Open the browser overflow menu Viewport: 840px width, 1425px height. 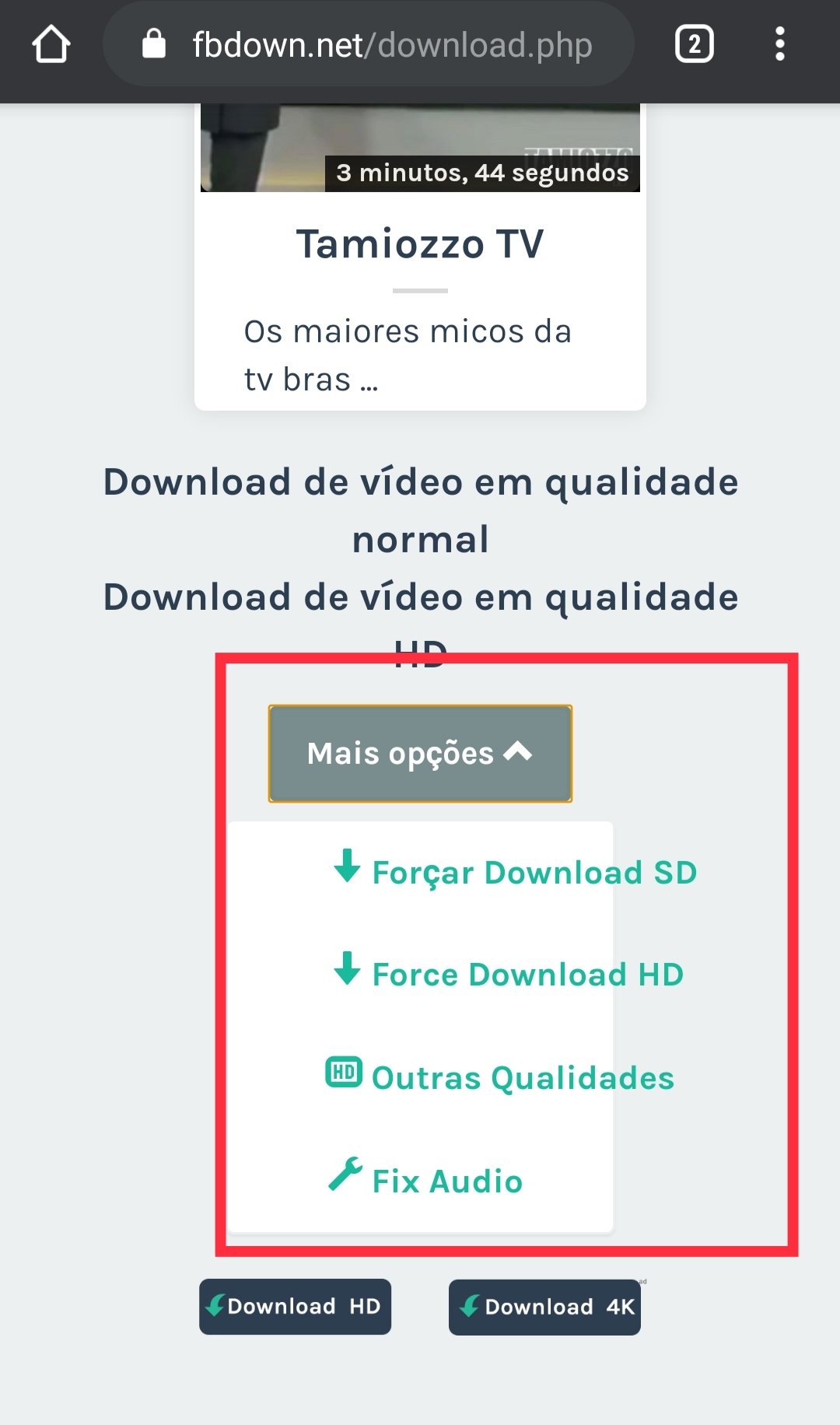coord(779,44)
